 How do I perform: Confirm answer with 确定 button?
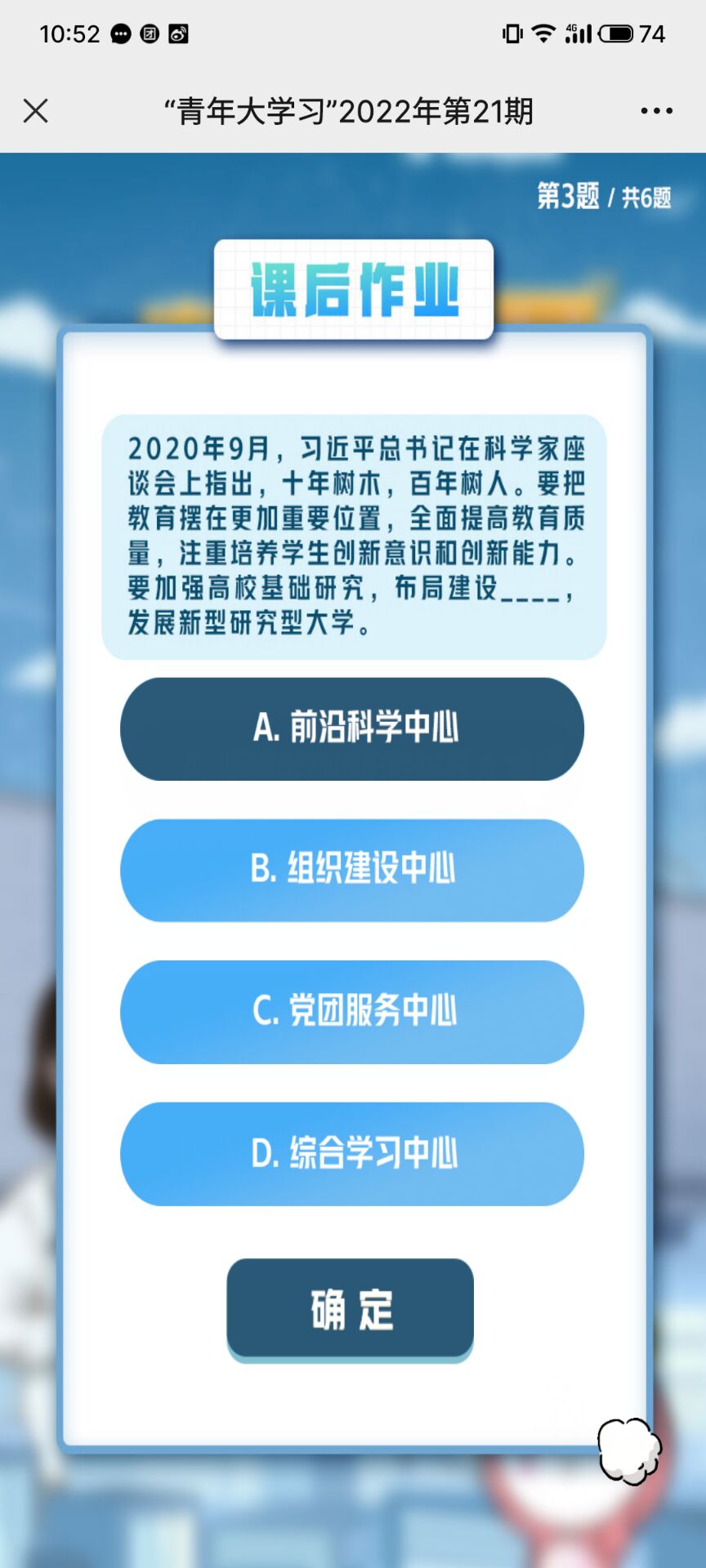pos(351,1308)
